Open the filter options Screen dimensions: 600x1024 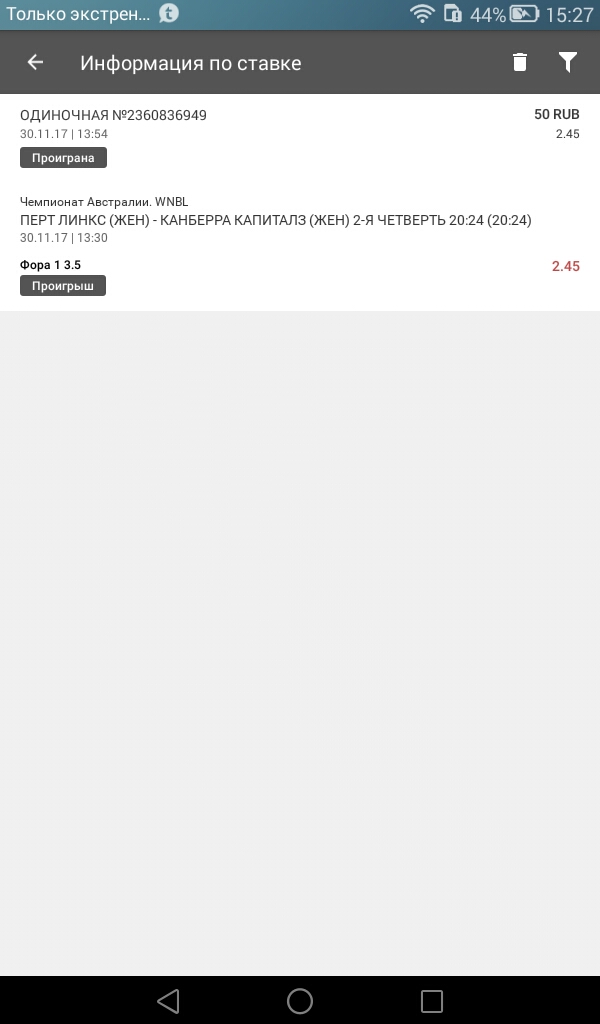coord(567,63)
